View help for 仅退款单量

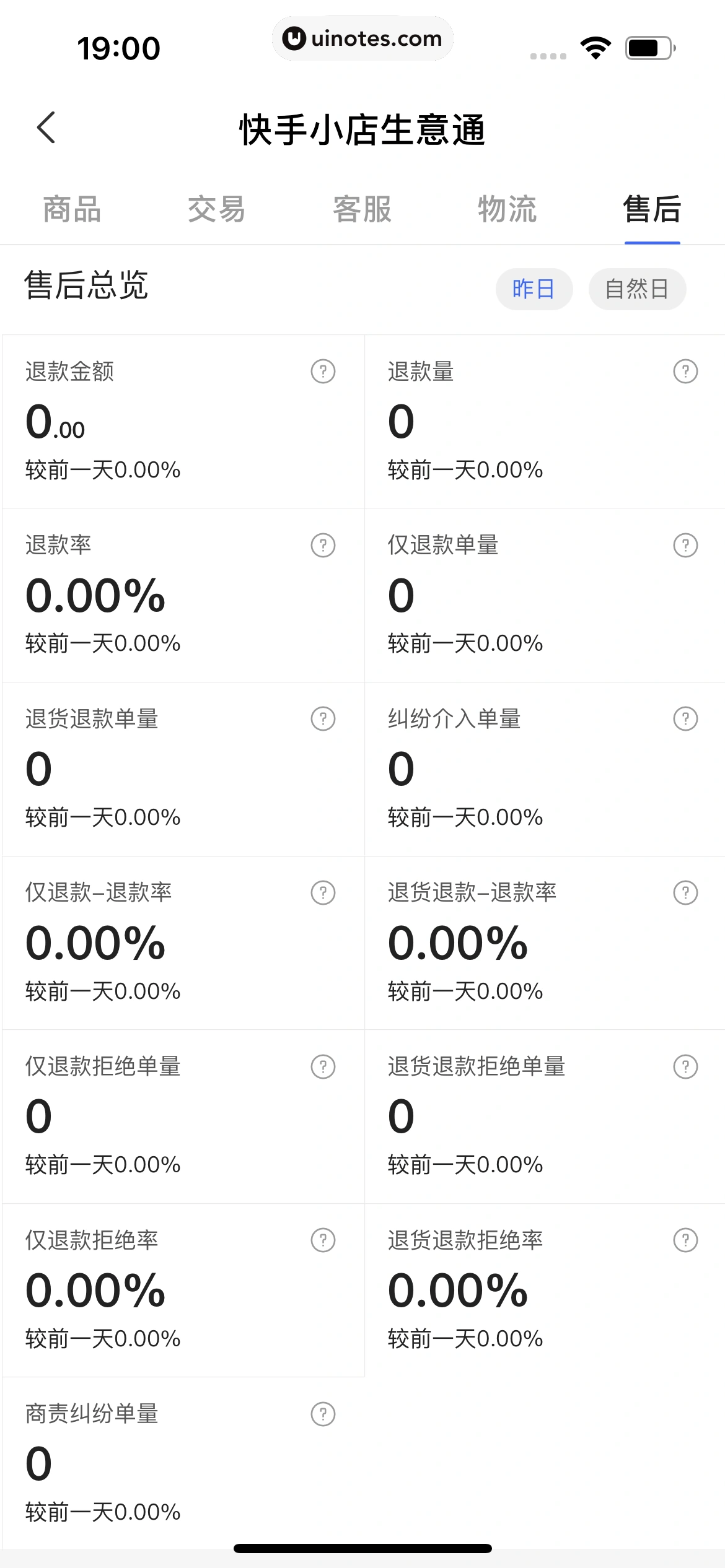click(x=685, y=546)
